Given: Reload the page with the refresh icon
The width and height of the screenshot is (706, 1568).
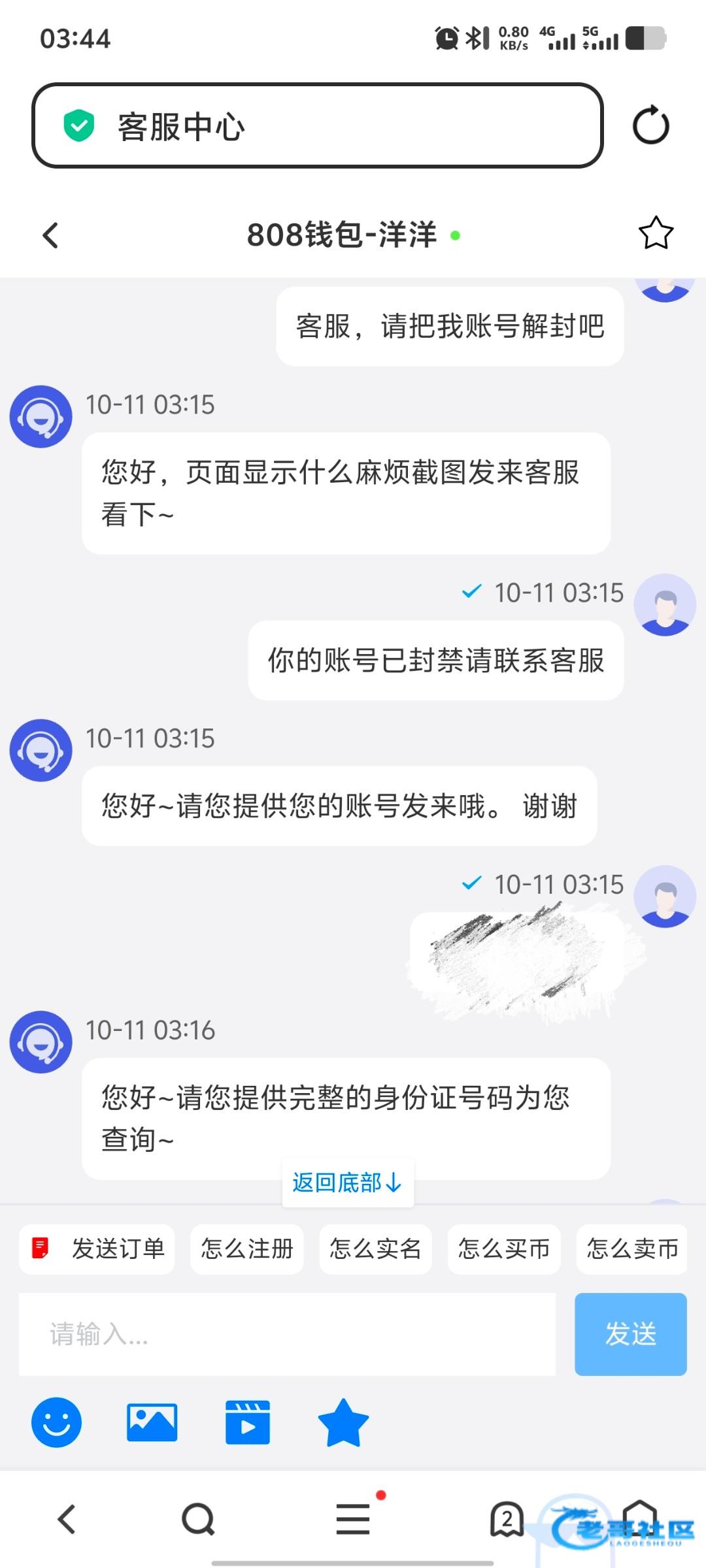Looking at the screenshot, I should coord(650,125).
